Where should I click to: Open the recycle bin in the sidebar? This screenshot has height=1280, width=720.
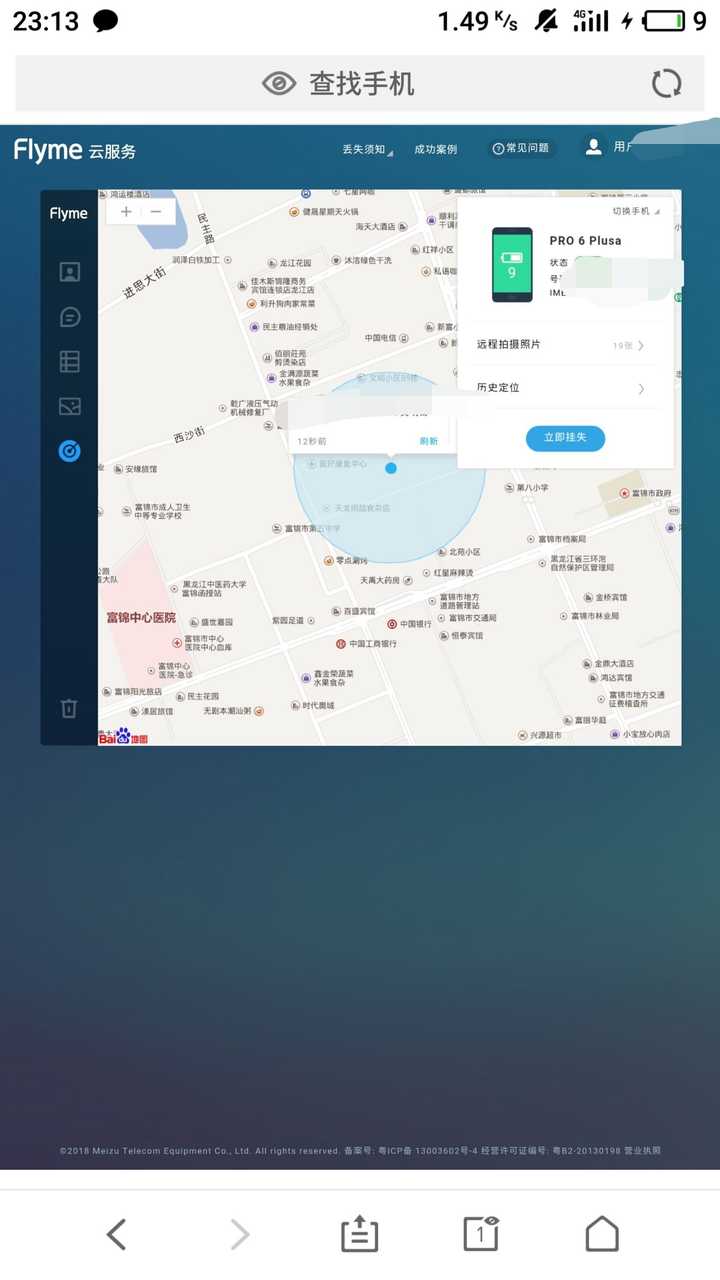[x=69, y=708]
